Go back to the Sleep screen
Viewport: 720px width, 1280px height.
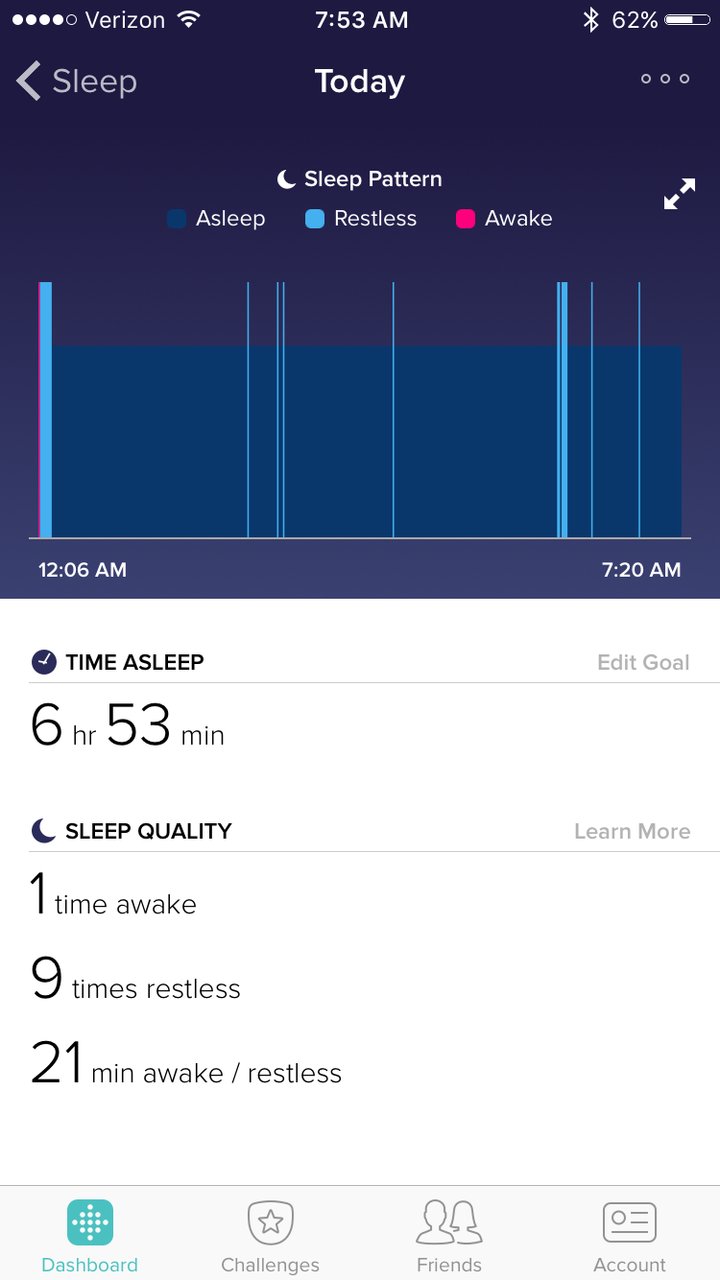[76, 82]
